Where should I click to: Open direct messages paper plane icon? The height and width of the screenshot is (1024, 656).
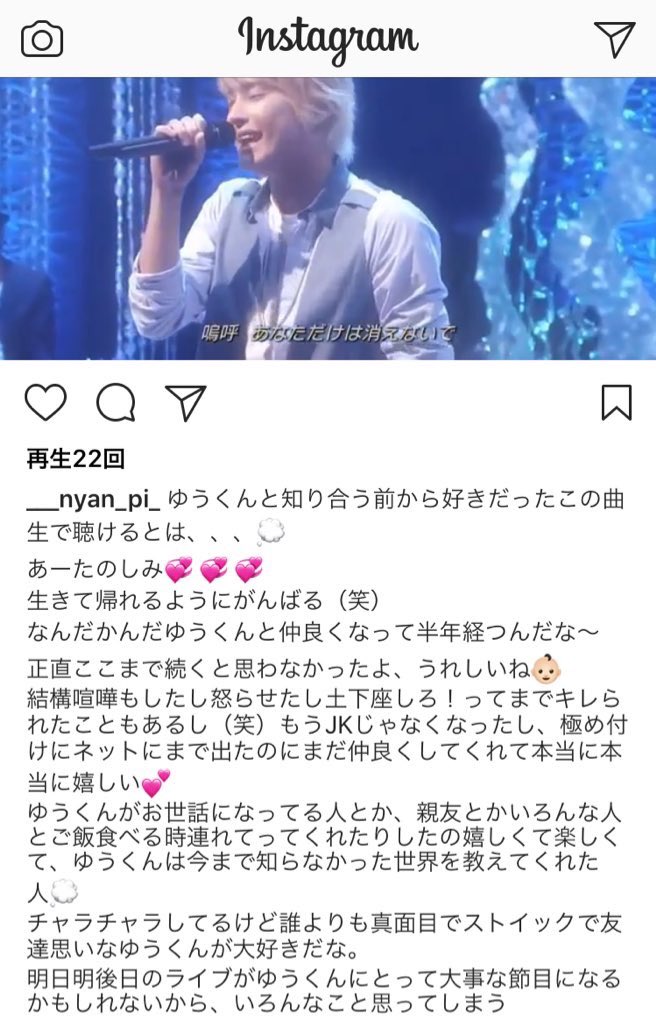pos(614,38)
